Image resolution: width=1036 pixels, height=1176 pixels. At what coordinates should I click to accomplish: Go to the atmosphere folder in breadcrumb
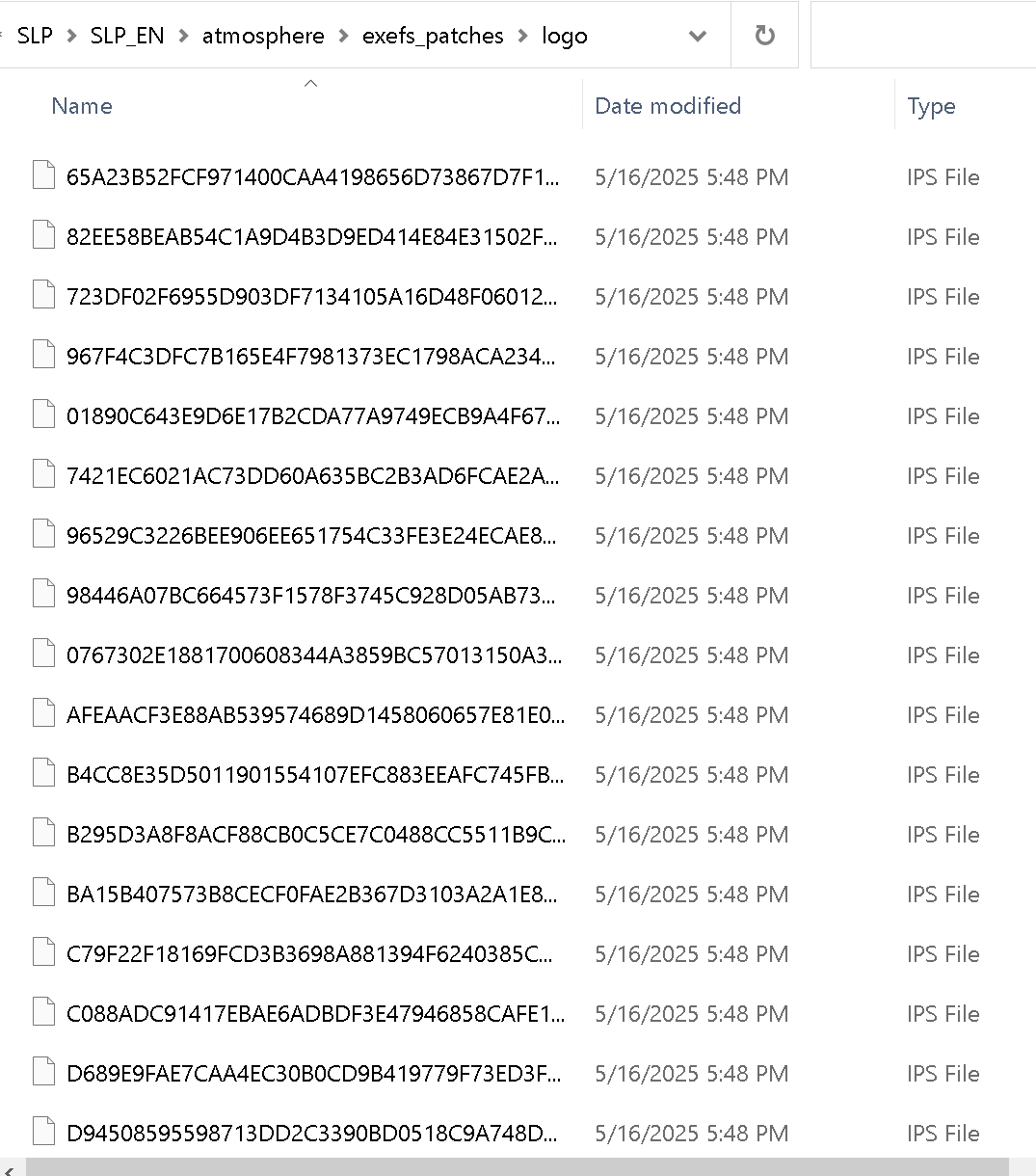(x=263, y=36)
